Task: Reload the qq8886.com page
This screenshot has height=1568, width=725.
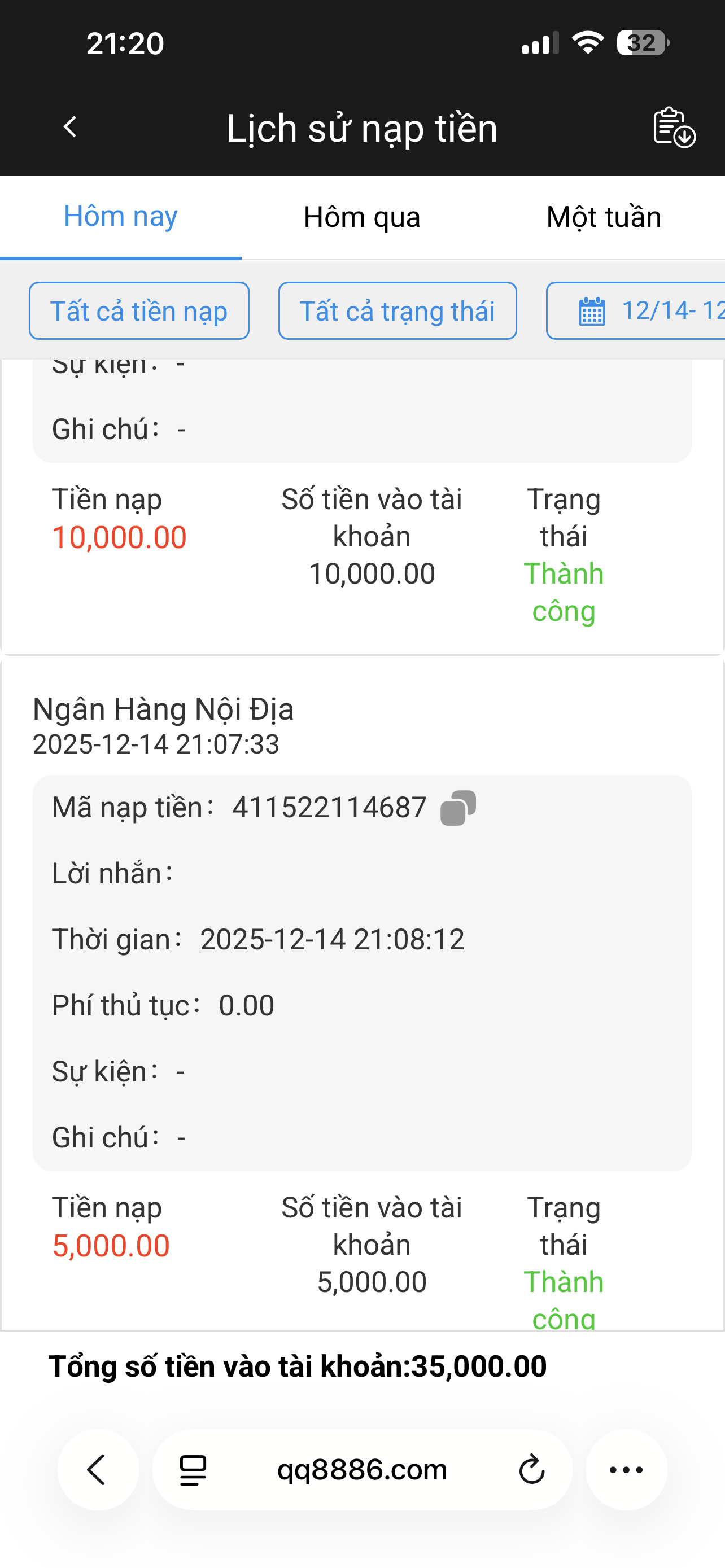Action: point(531,1470)
